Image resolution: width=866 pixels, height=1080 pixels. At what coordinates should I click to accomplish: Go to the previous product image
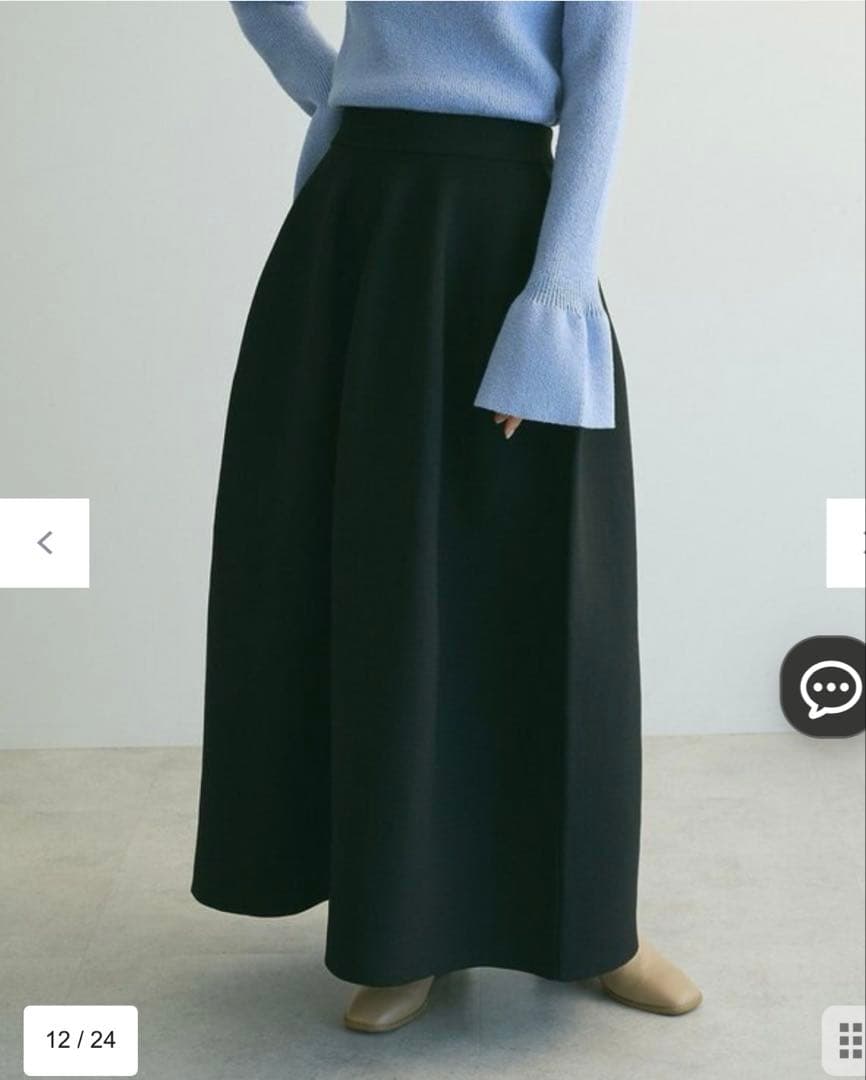[x=44, y=543]
